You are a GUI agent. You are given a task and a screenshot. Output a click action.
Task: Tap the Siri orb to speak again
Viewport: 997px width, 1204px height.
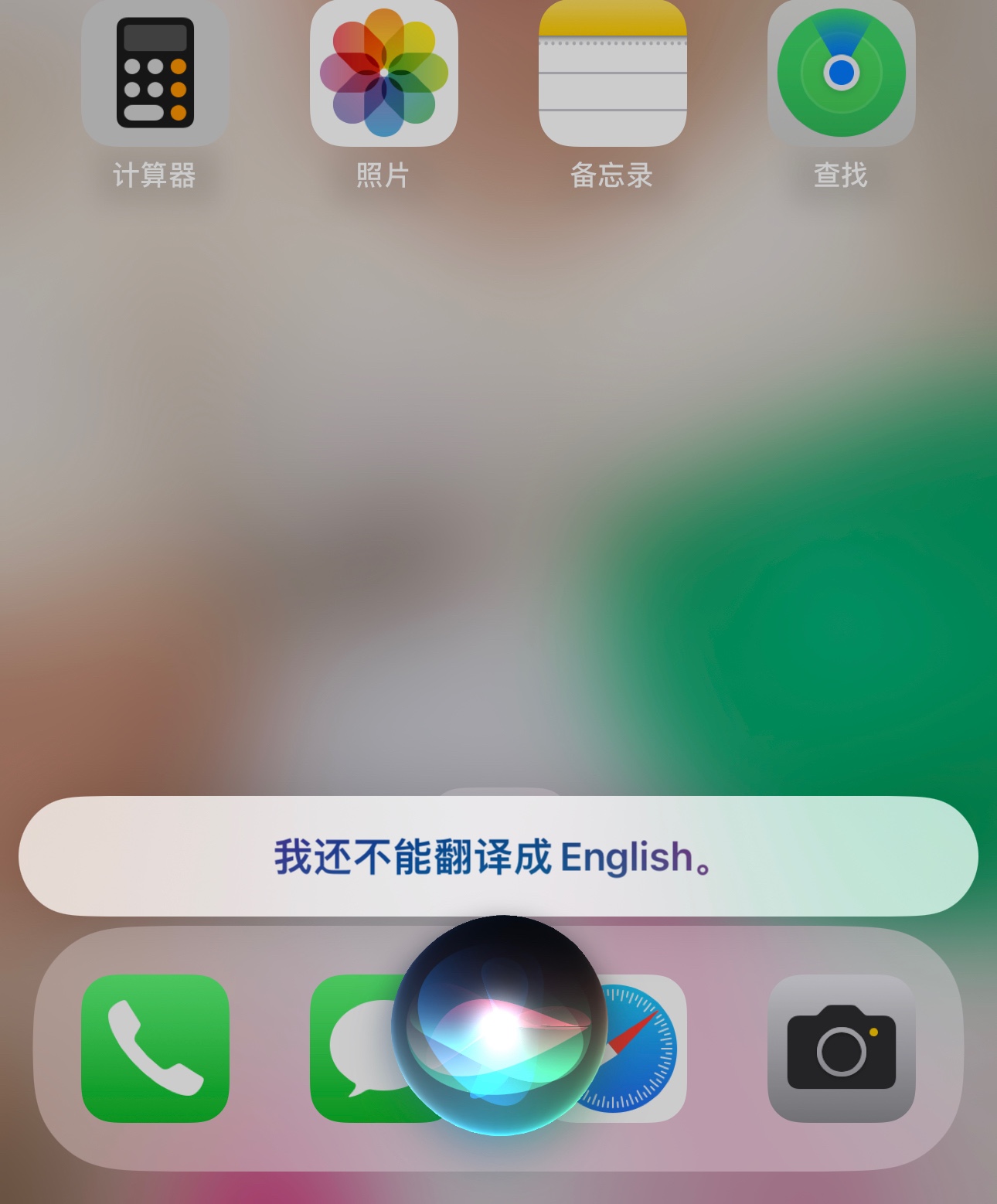pyautogui.click(x=499, y=1025)
